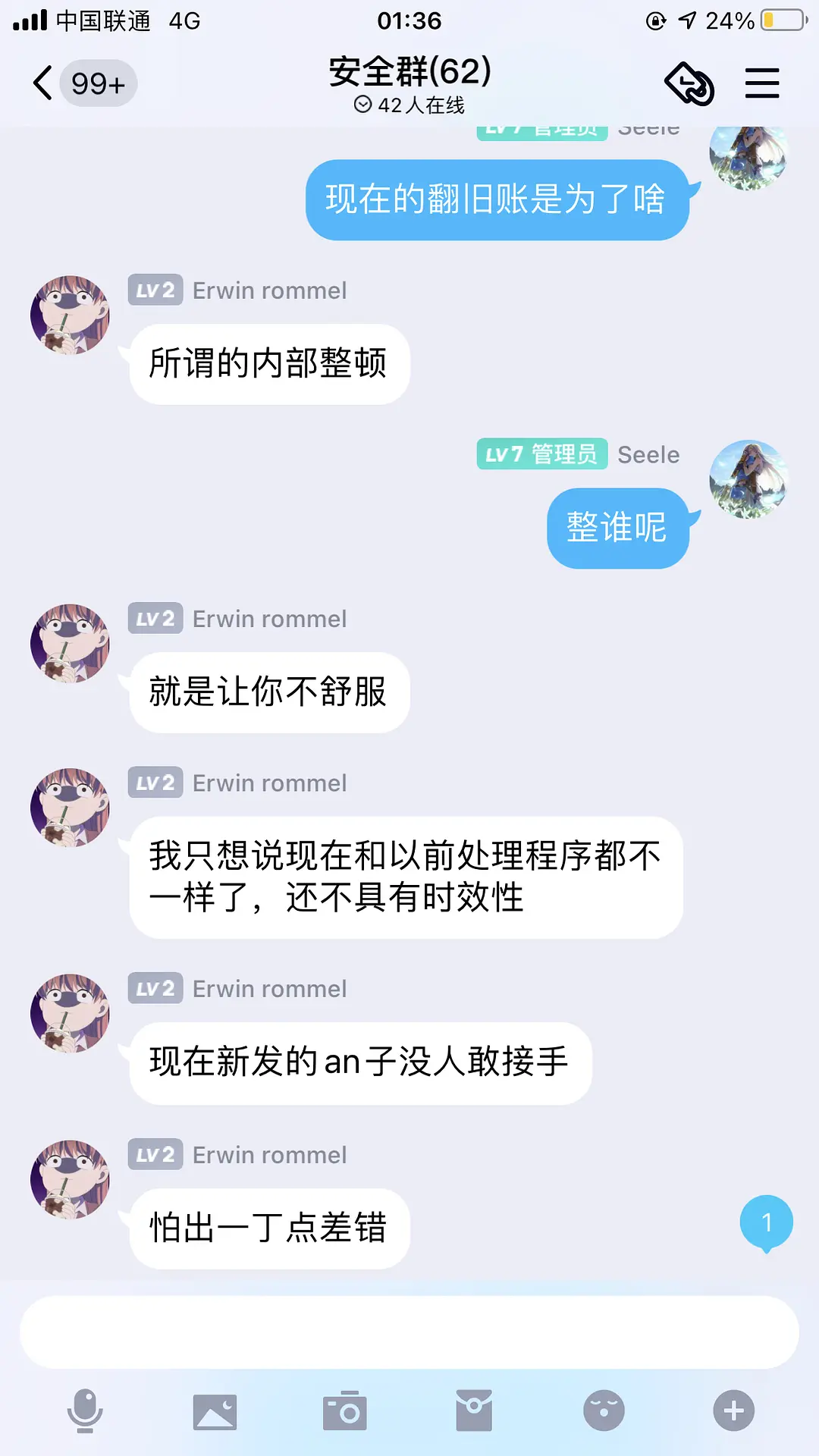Open the emoji picker
Viewport: 819px width, 1456px height.
[604, 1410]
